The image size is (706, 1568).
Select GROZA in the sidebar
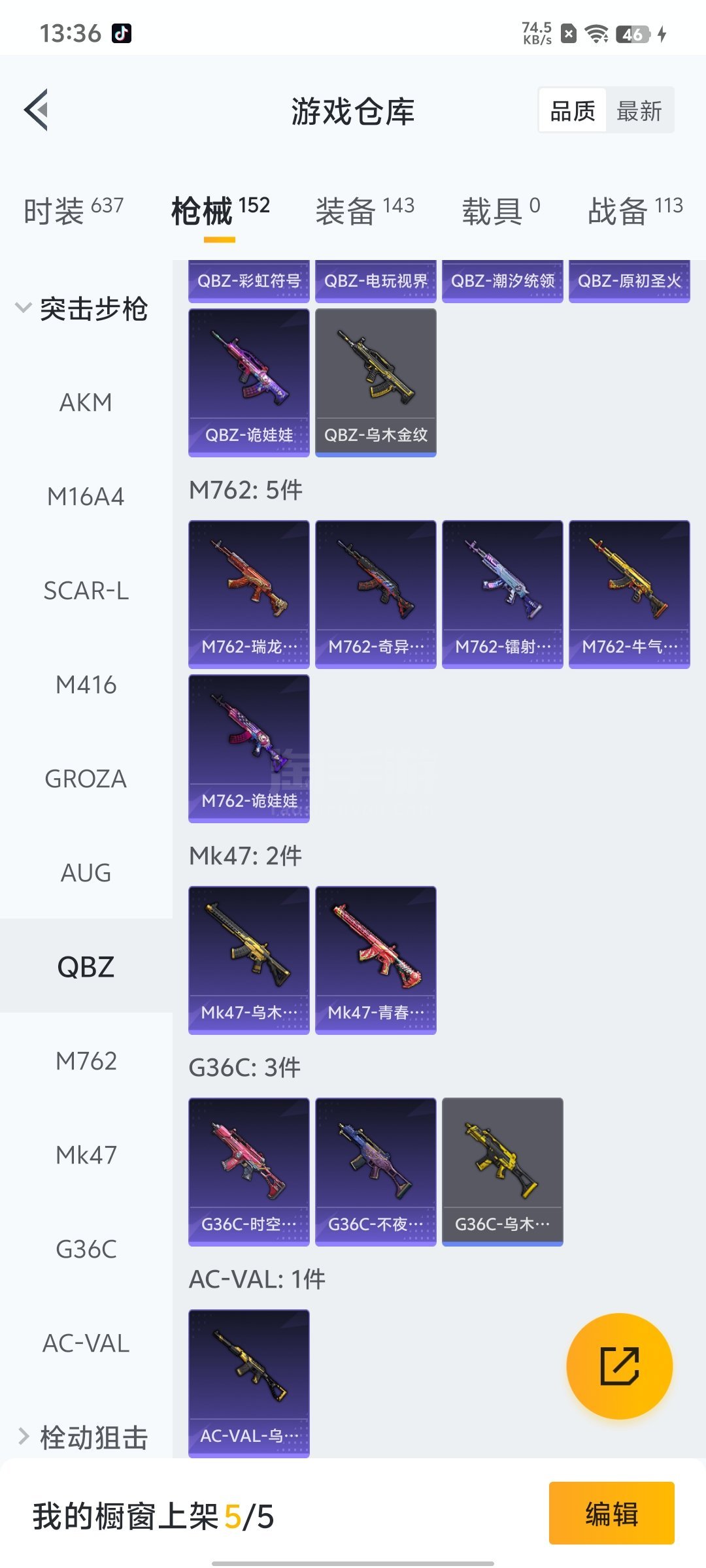86,779
